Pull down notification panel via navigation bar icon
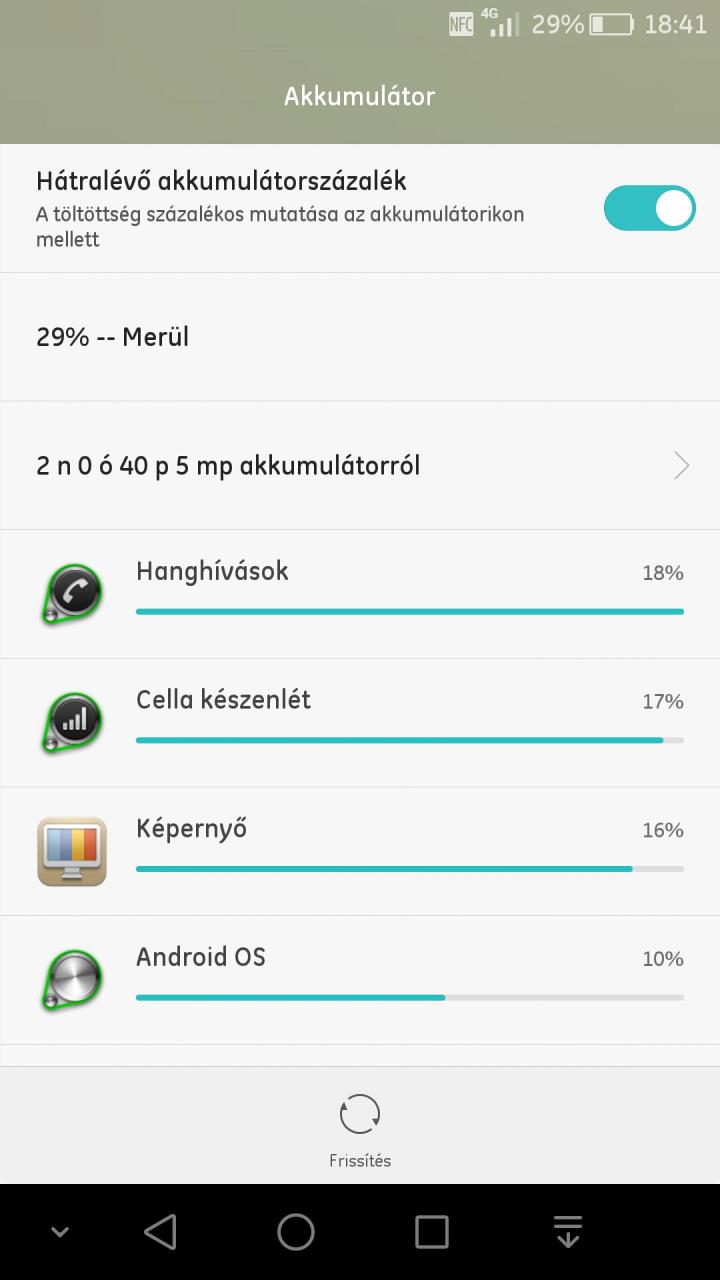Image resolution: width=720 pixels, height=1280 pixels. 568,1232
